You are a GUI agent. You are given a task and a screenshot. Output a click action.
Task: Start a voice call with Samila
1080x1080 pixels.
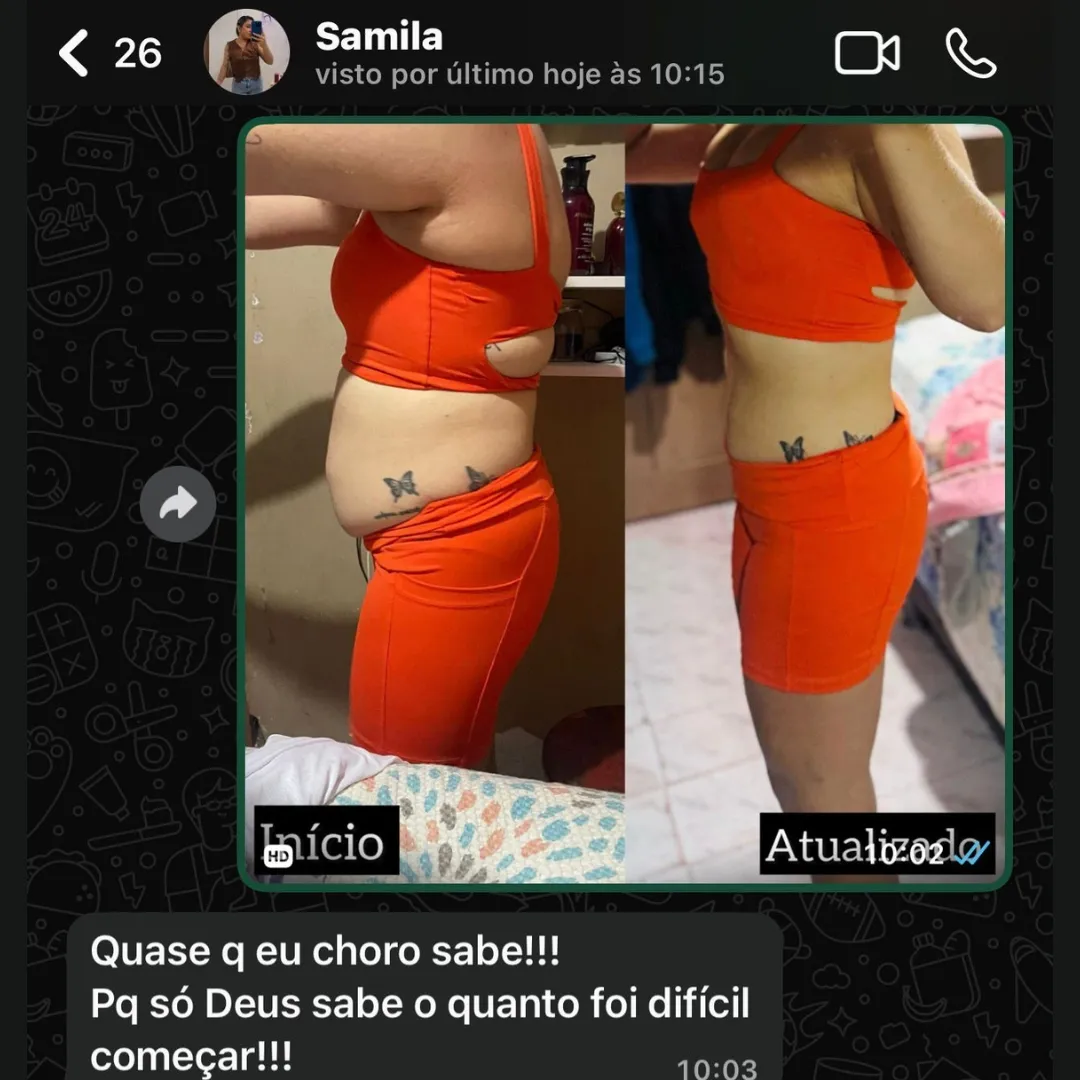point(970,54)
